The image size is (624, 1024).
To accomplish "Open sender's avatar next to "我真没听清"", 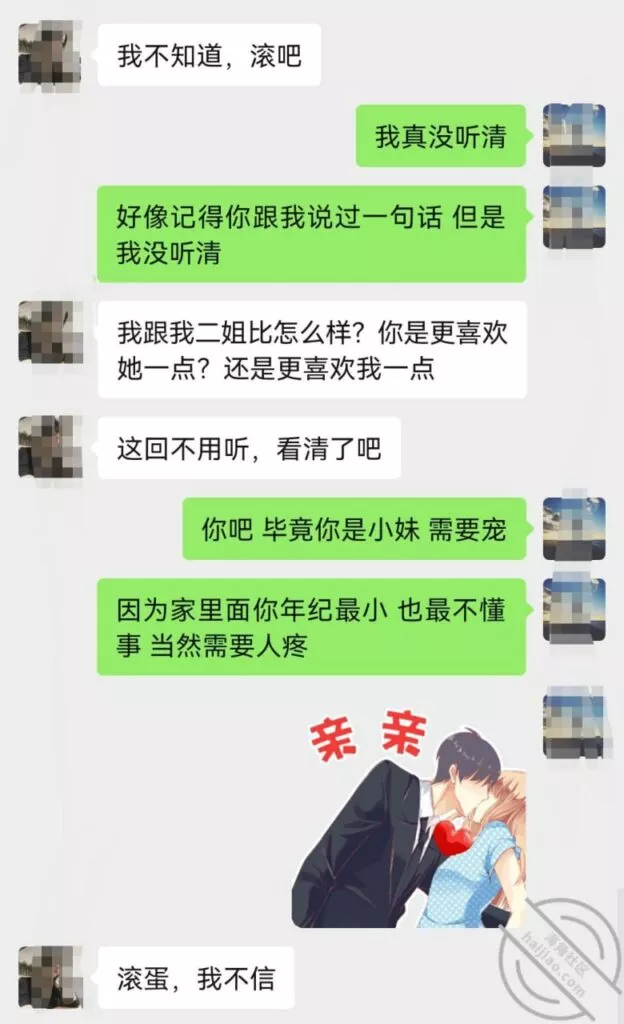I will coord(574,134).
